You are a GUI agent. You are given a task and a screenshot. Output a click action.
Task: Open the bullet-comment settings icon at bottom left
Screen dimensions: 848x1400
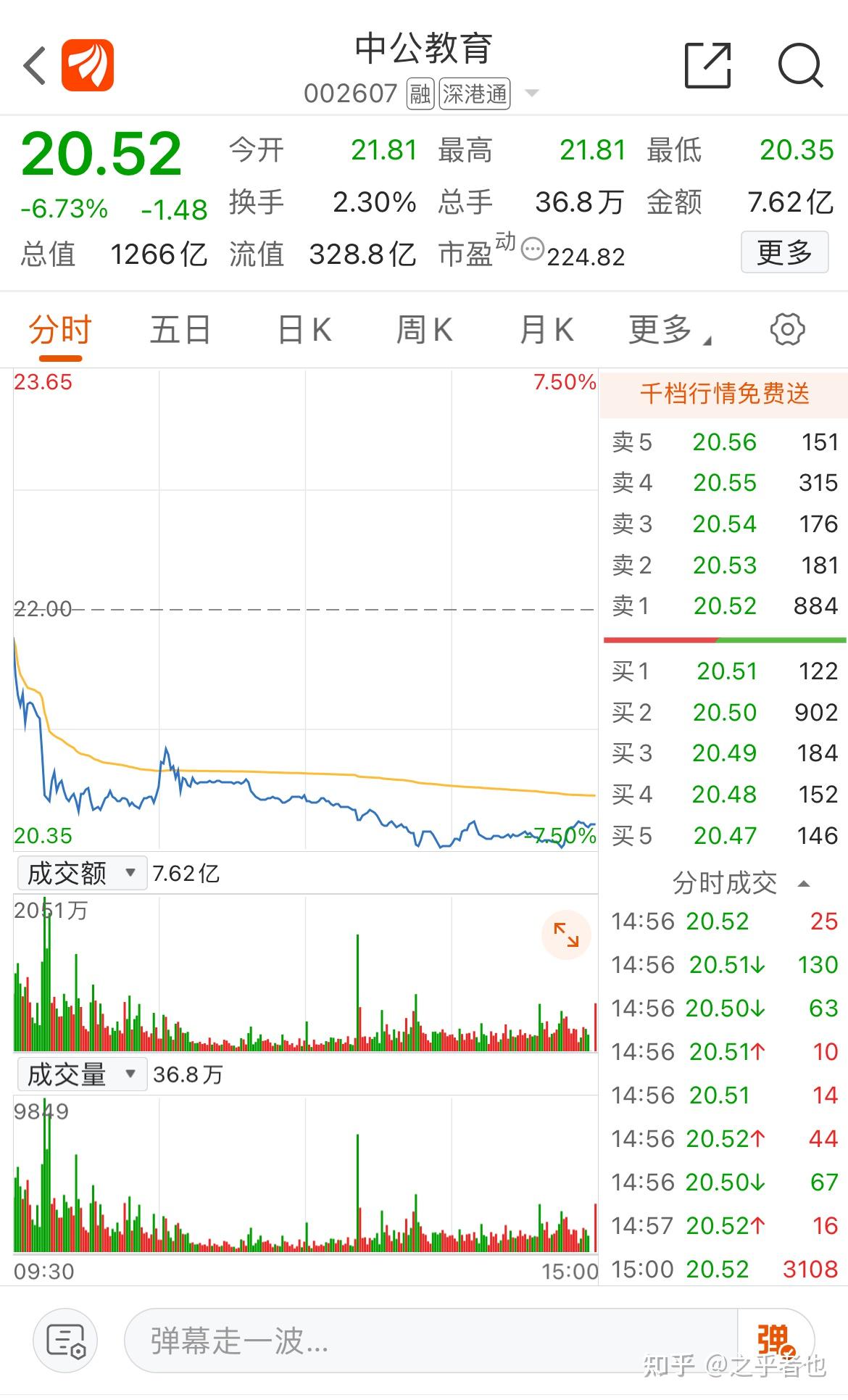pos(65,1341)
